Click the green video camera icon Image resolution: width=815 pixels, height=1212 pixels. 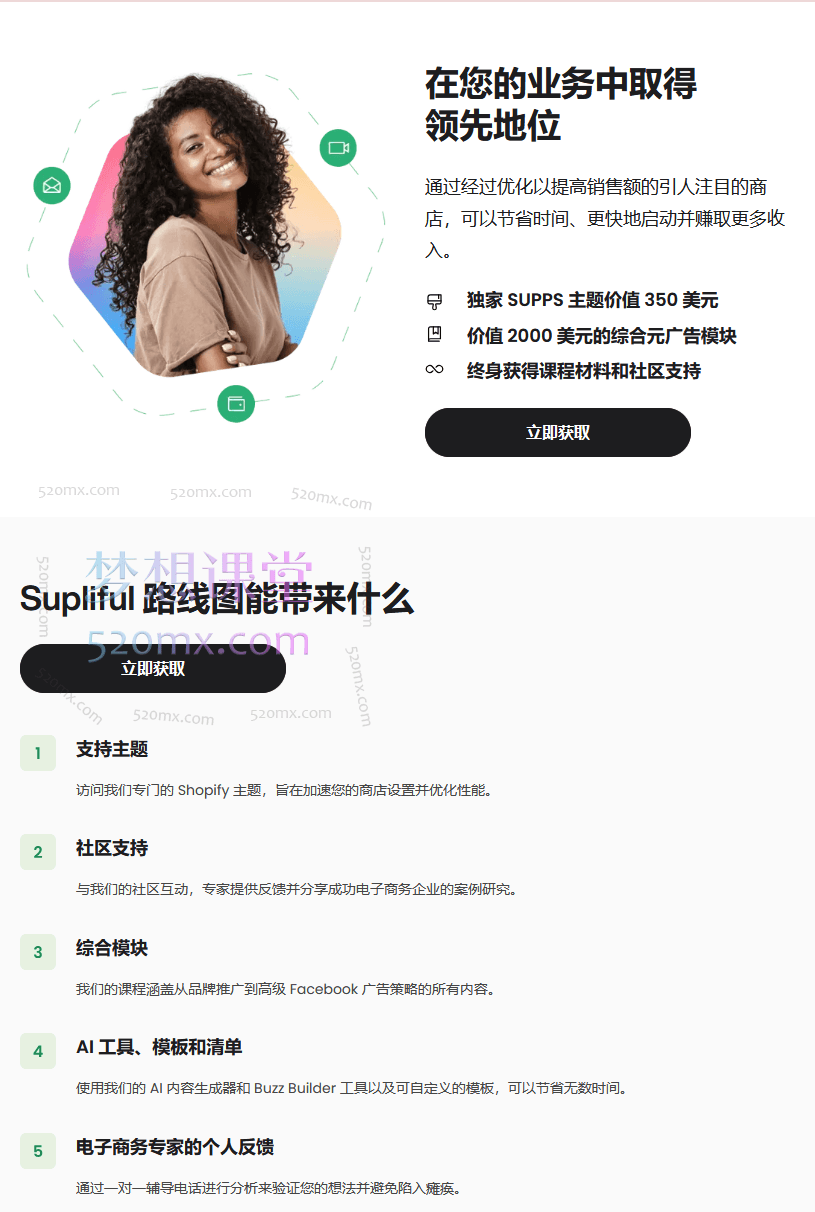[x=338, y=147]
